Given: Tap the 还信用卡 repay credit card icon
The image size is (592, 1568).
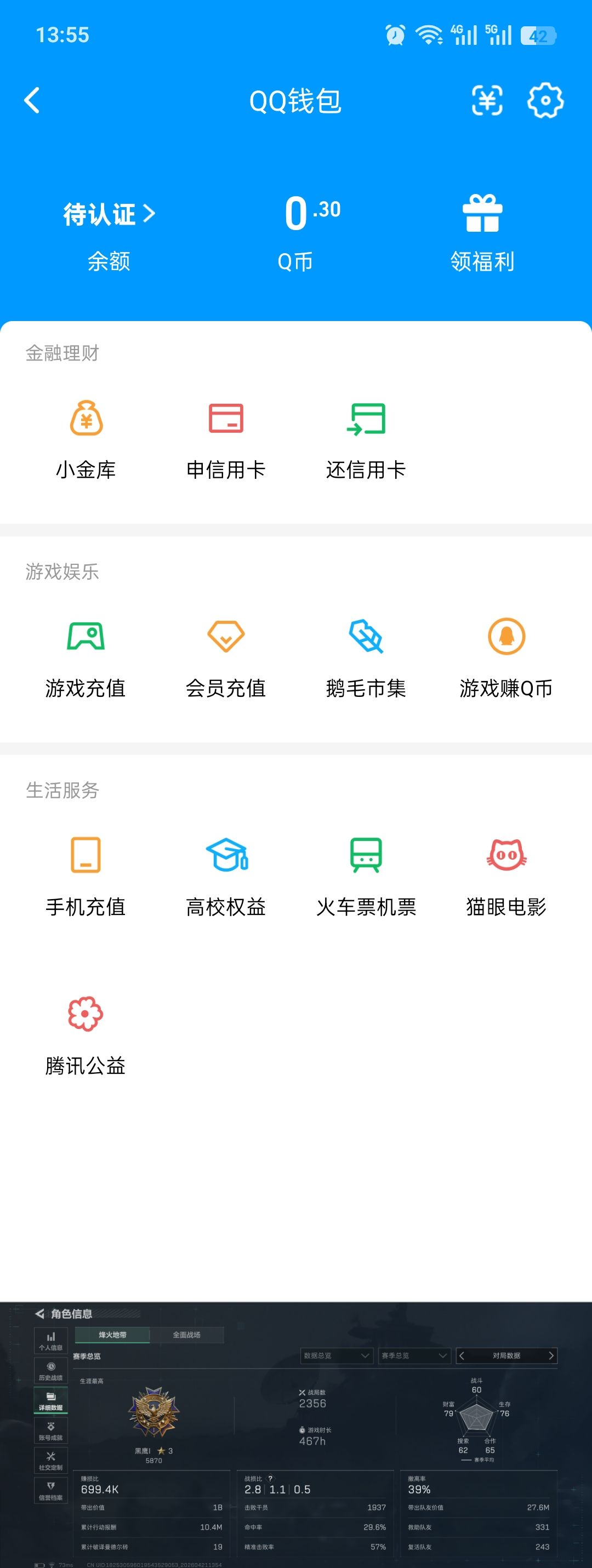Looking at the screenshot, I should click(366, 418).
